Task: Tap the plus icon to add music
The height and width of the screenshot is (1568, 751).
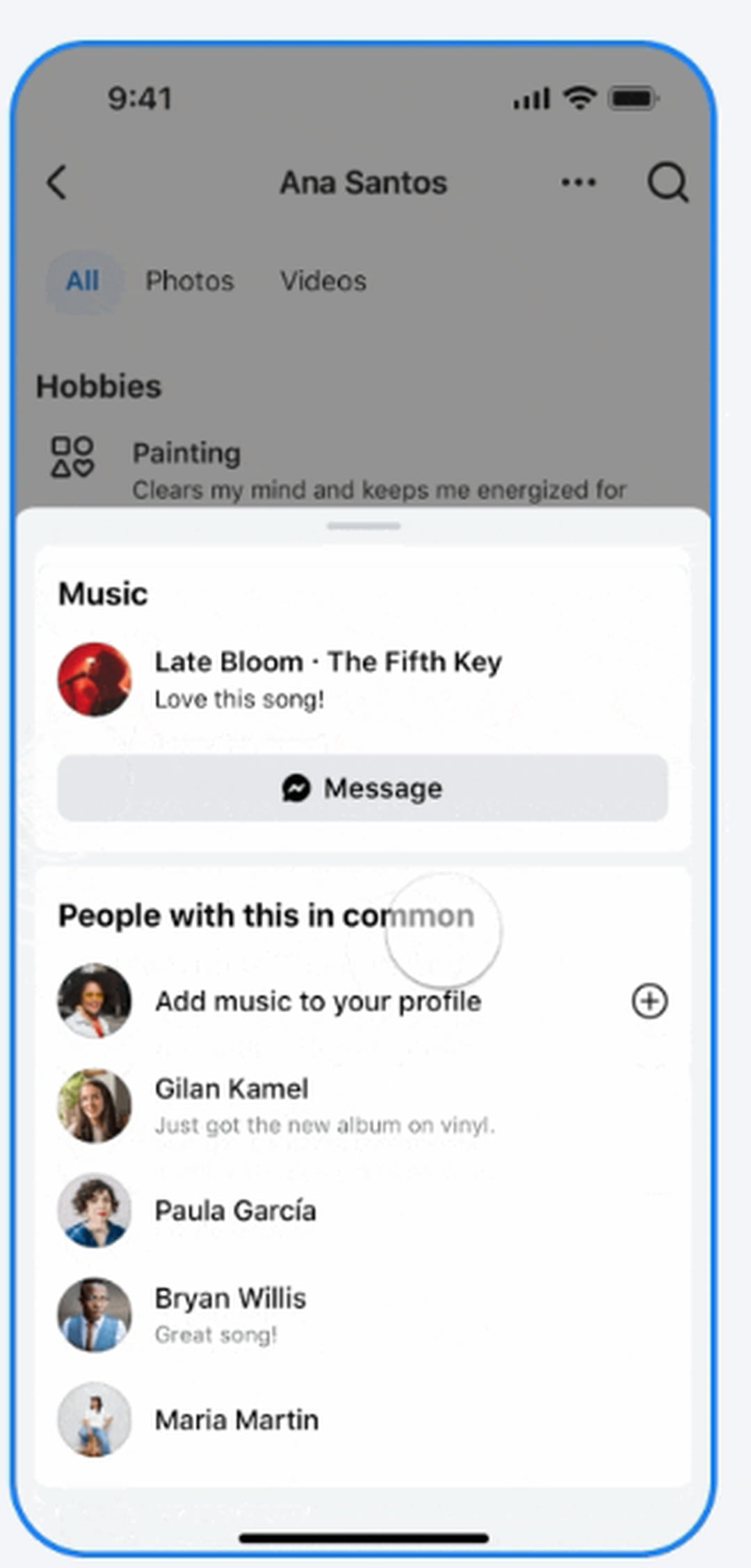Action: tap(649, 1001)
